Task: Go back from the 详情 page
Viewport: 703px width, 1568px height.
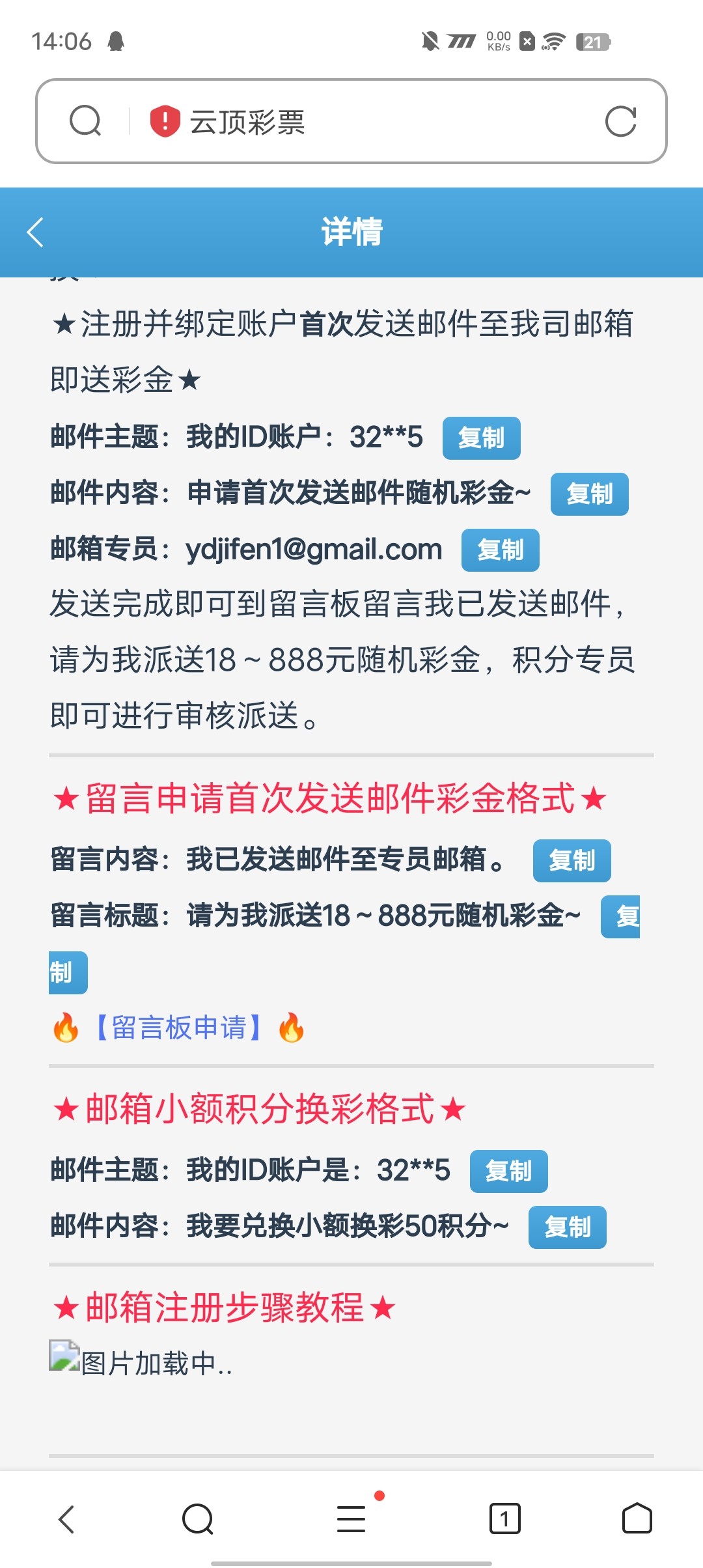Action: pos(36,232)
